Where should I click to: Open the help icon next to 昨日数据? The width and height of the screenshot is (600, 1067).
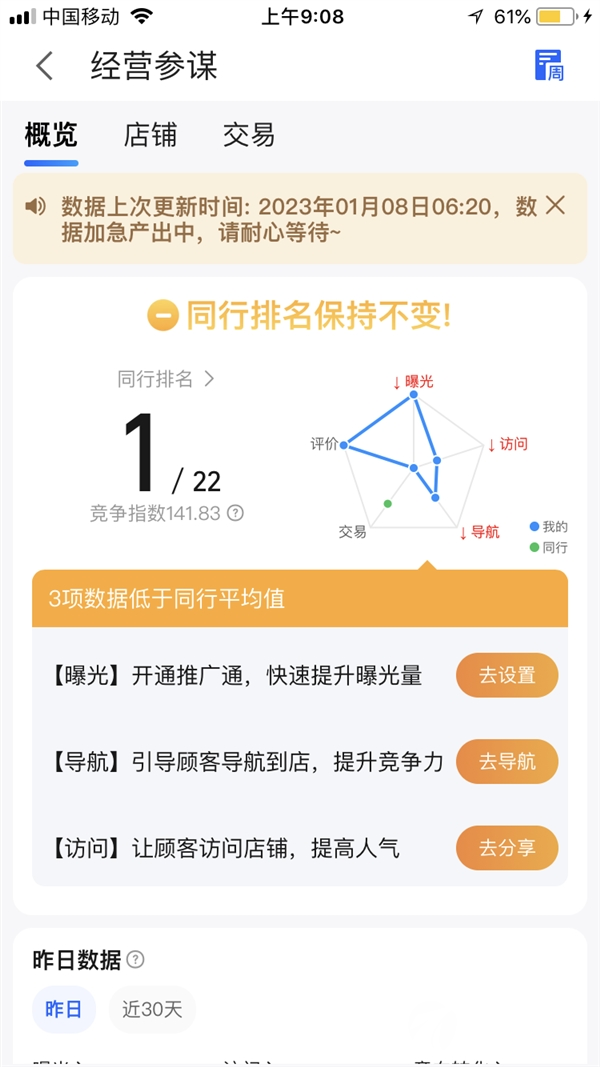tap(135, 959)
